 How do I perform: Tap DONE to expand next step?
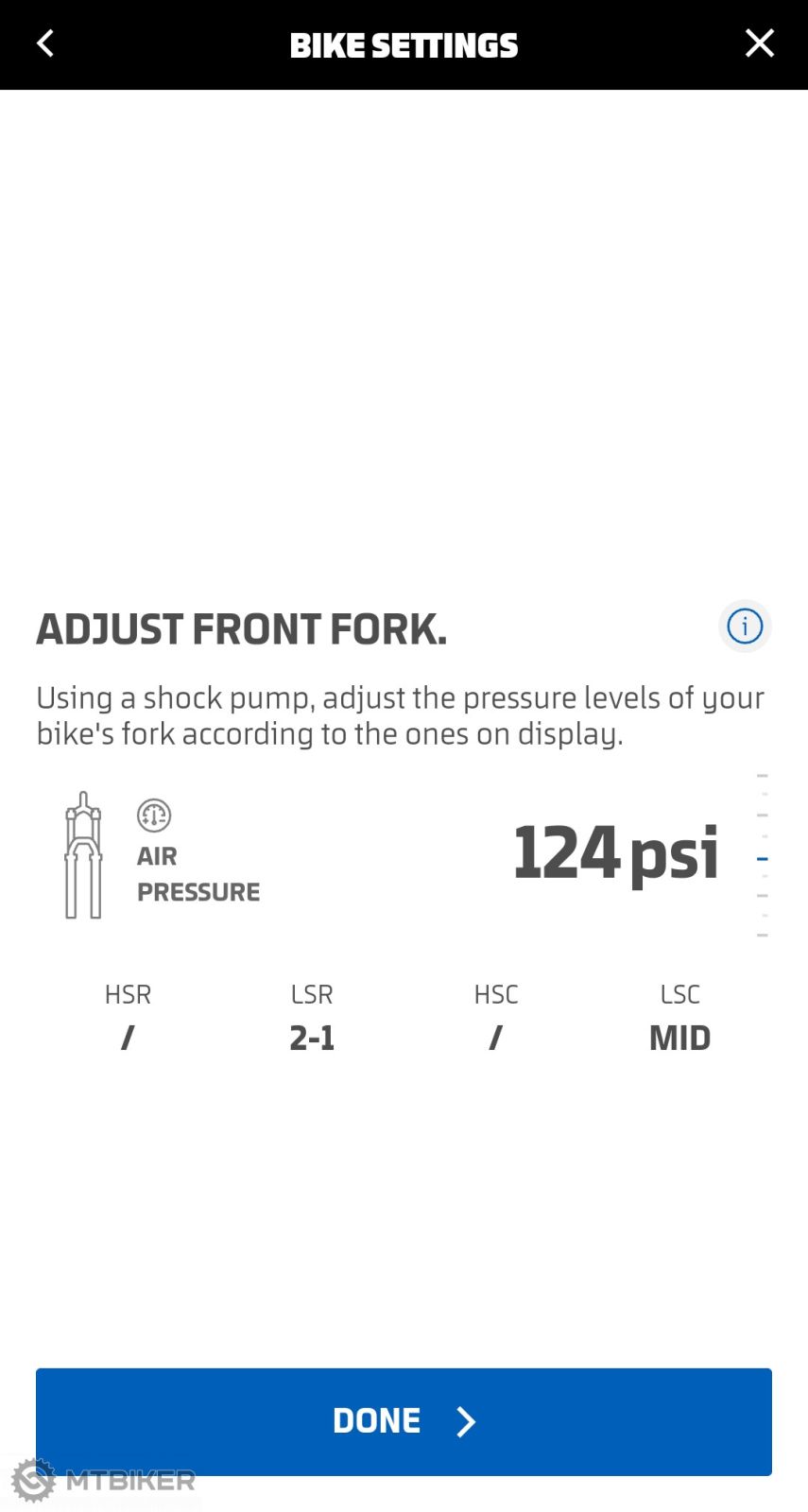click(404, 1421)
